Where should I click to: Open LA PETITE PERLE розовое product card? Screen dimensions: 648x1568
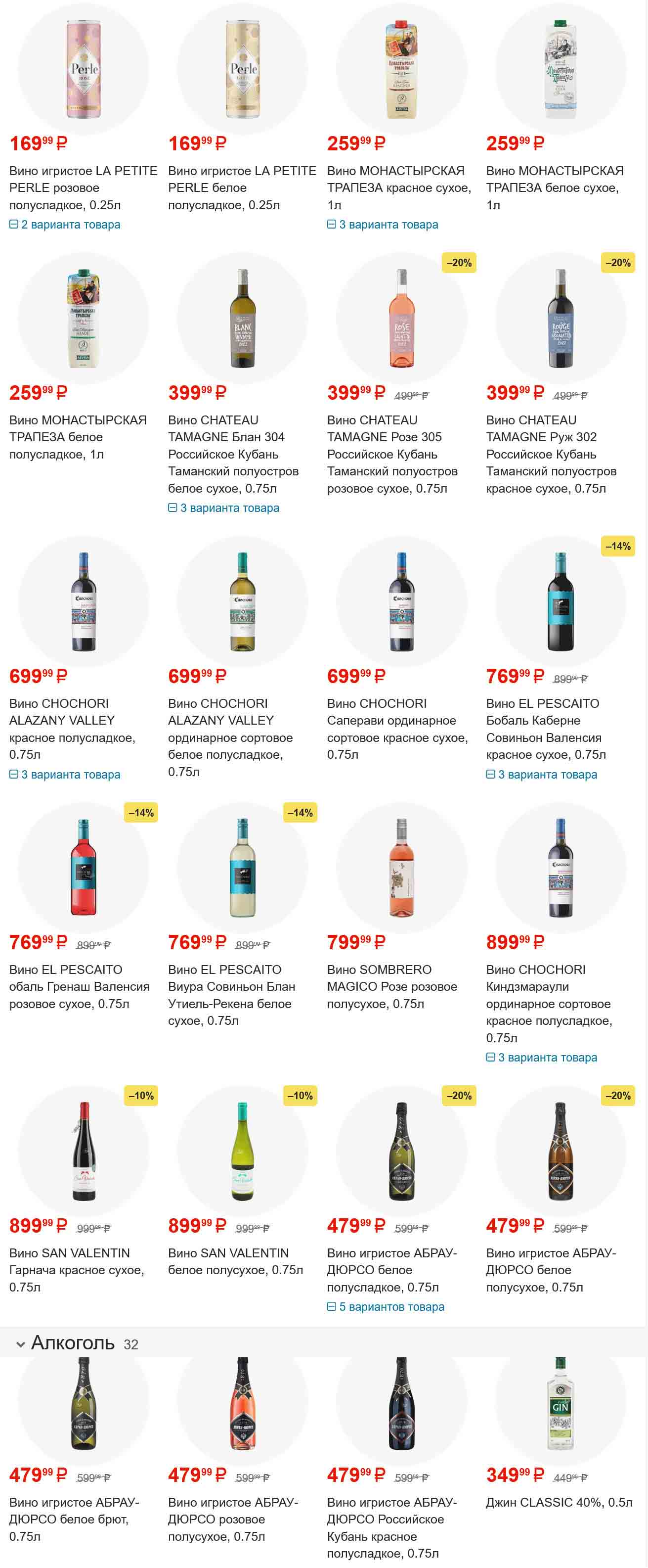tap(83, 187)
